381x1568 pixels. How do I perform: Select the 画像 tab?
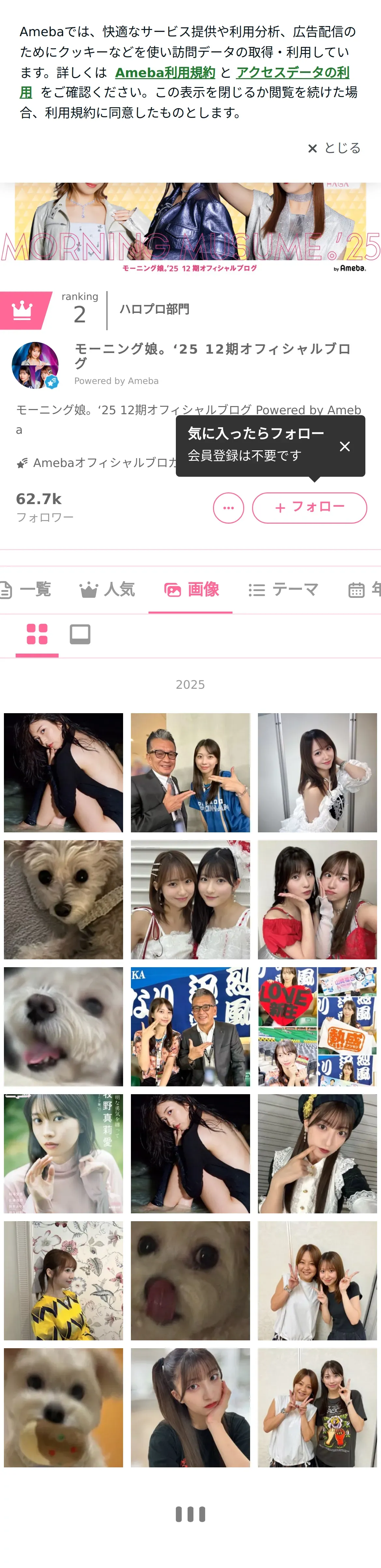(190, 589)
